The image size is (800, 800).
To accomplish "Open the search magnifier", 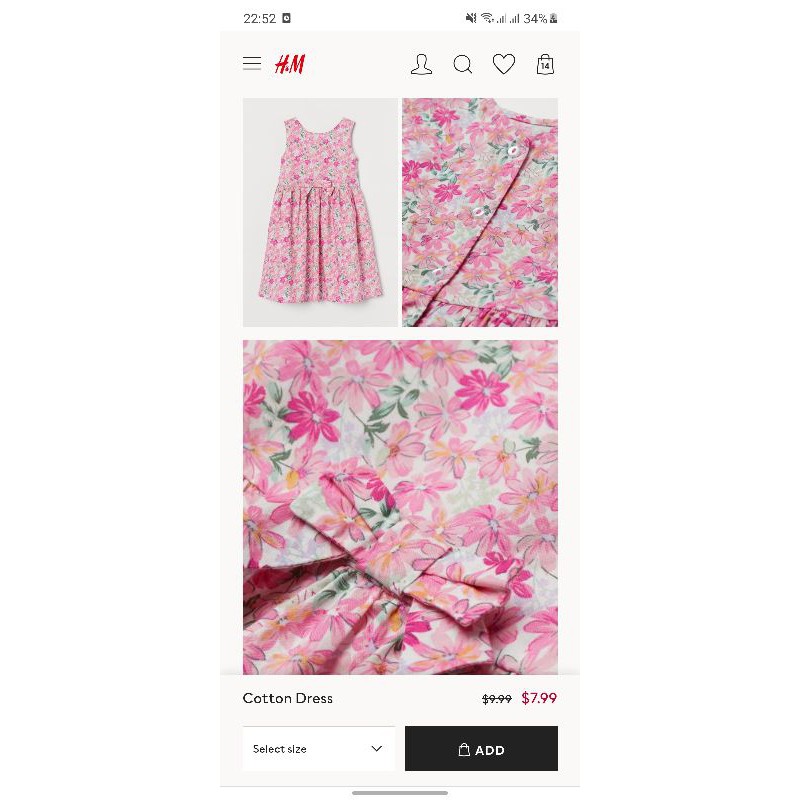I will click(x=462, y=65).
